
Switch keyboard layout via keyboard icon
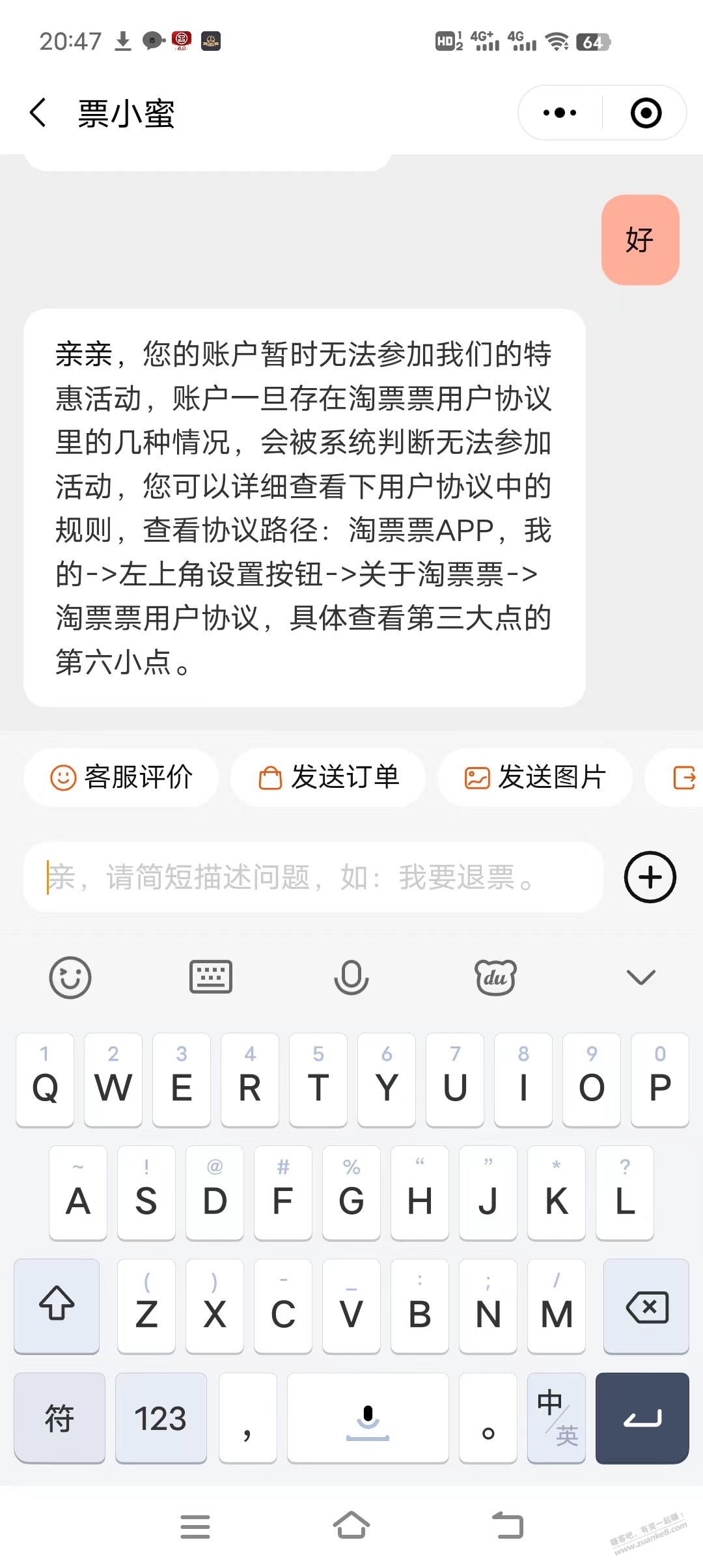[211, 977]
